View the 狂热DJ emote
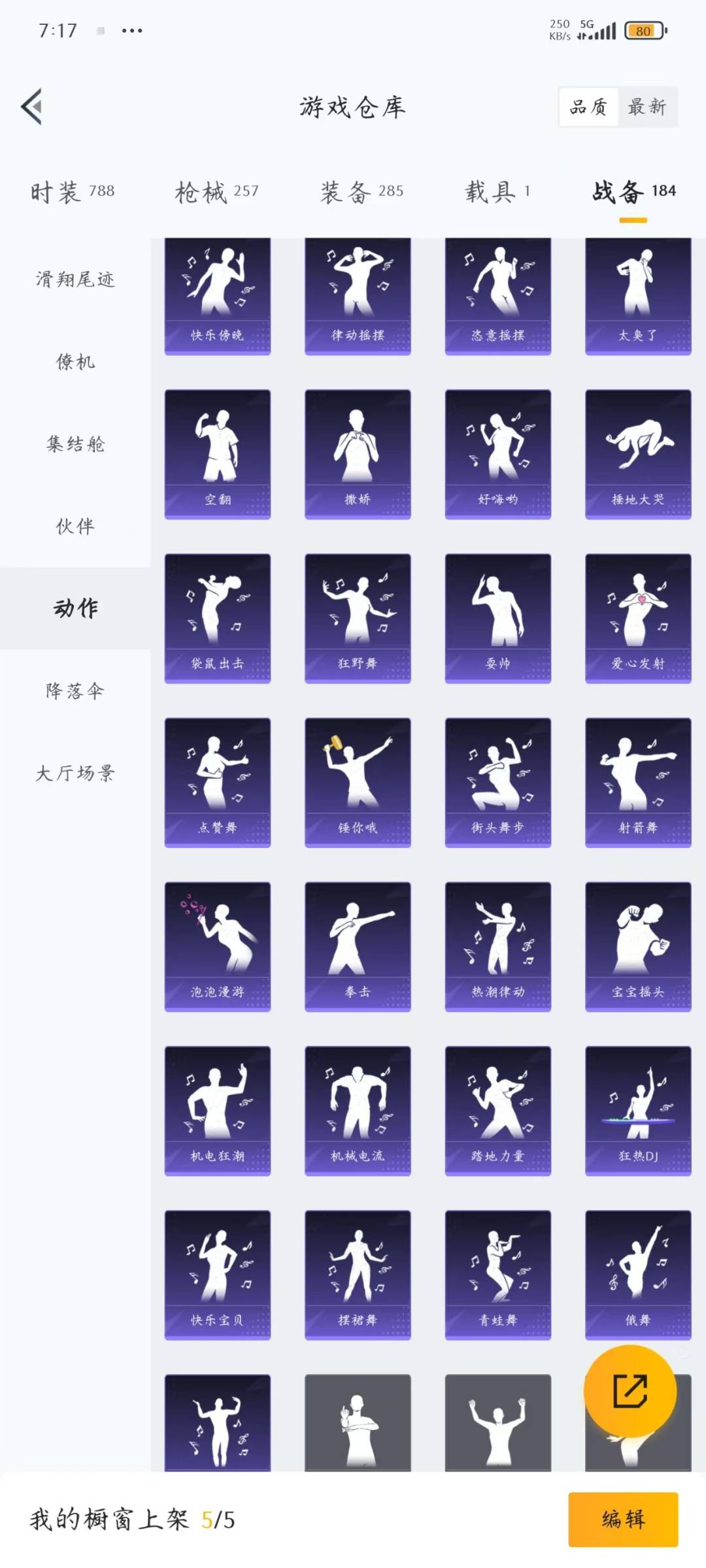Screen dimensions: 706x1568 (637, 1111)
